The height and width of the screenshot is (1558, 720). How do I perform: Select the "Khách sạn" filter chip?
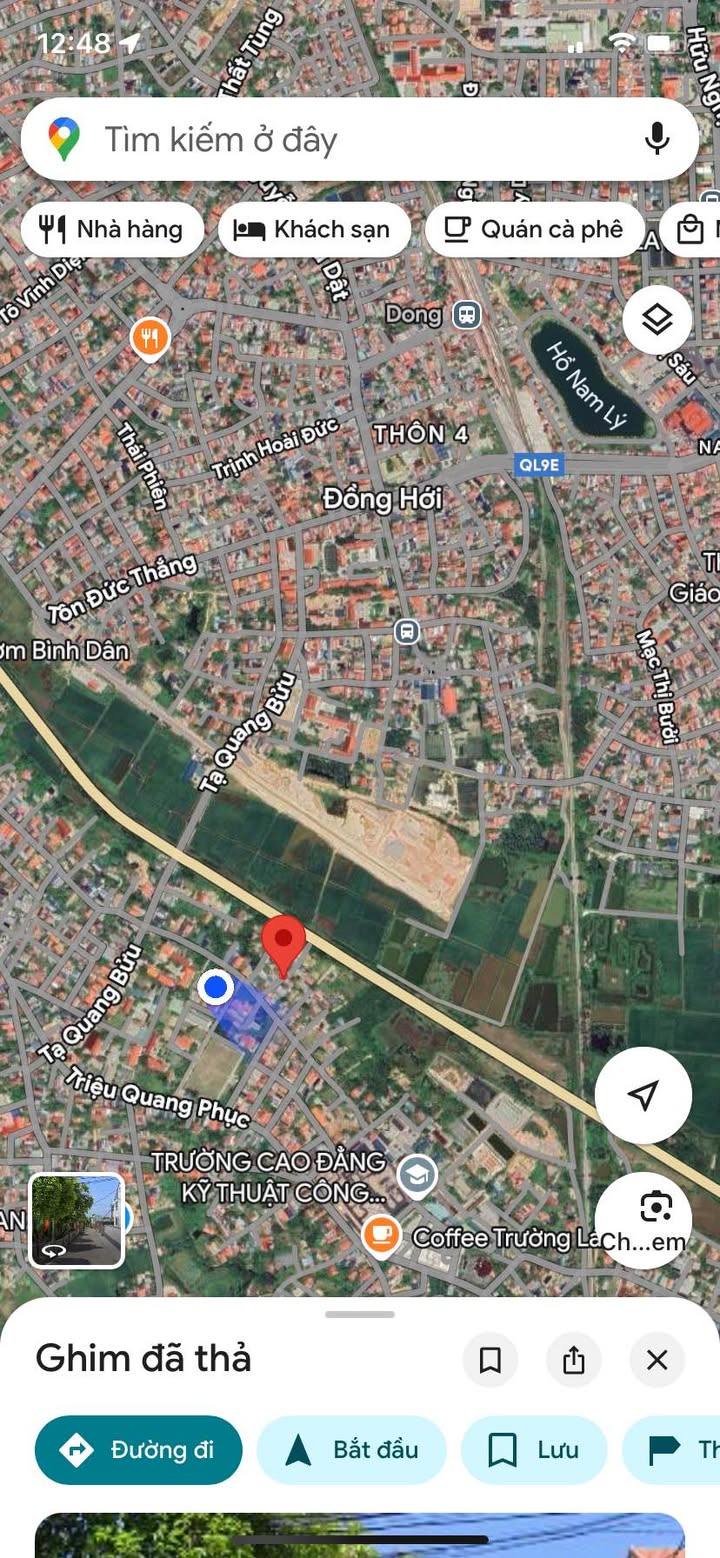(314, 230)
